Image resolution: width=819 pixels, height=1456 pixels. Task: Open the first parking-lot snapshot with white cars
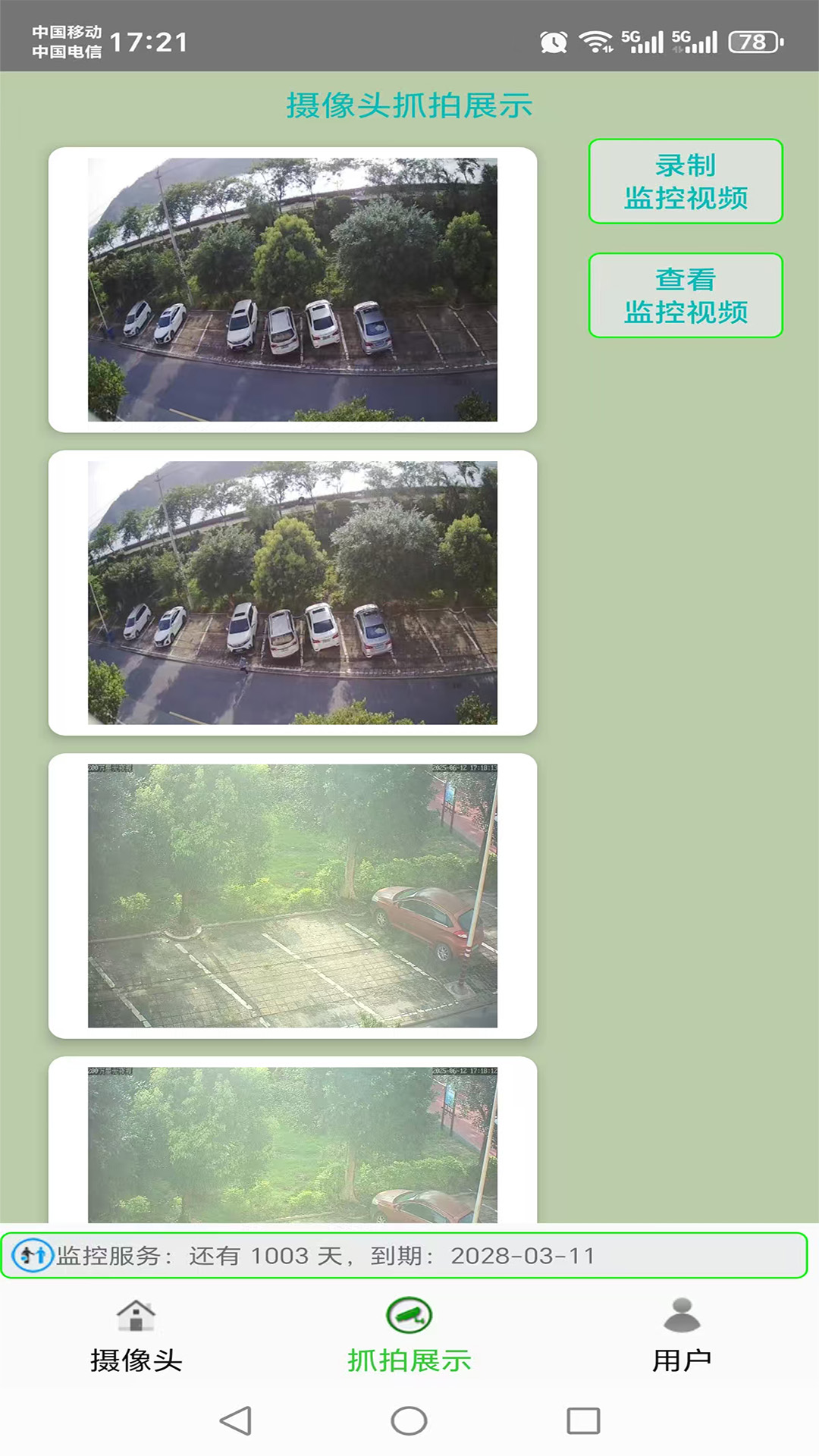tap(293, 290)
